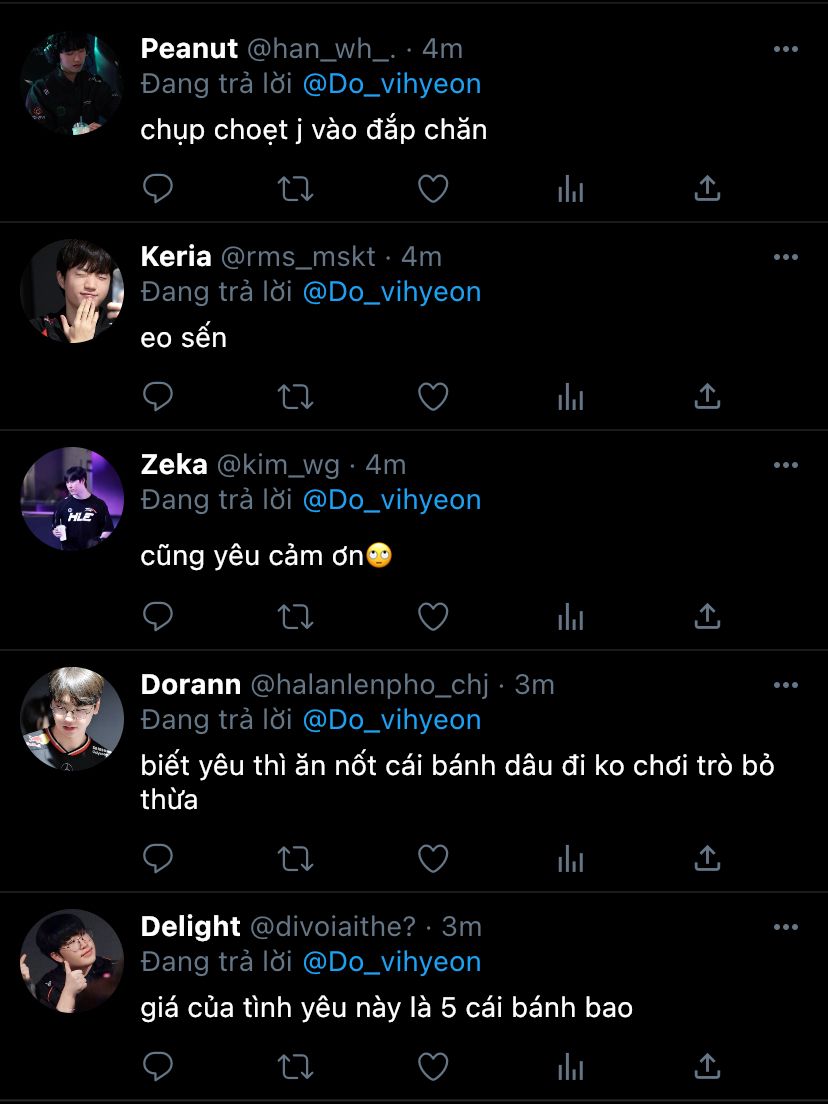Share Delight's tweet
Viewport: 828px width, 1104px height.
tap(707, 1066)
